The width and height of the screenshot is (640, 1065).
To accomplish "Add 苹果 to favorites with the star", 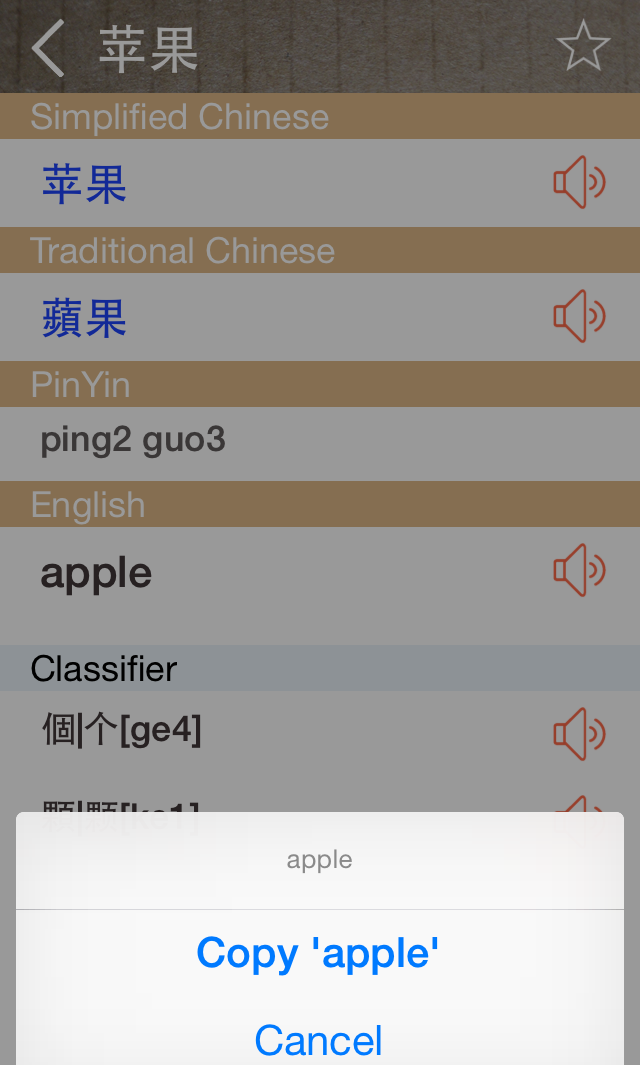I will (583, 47).
